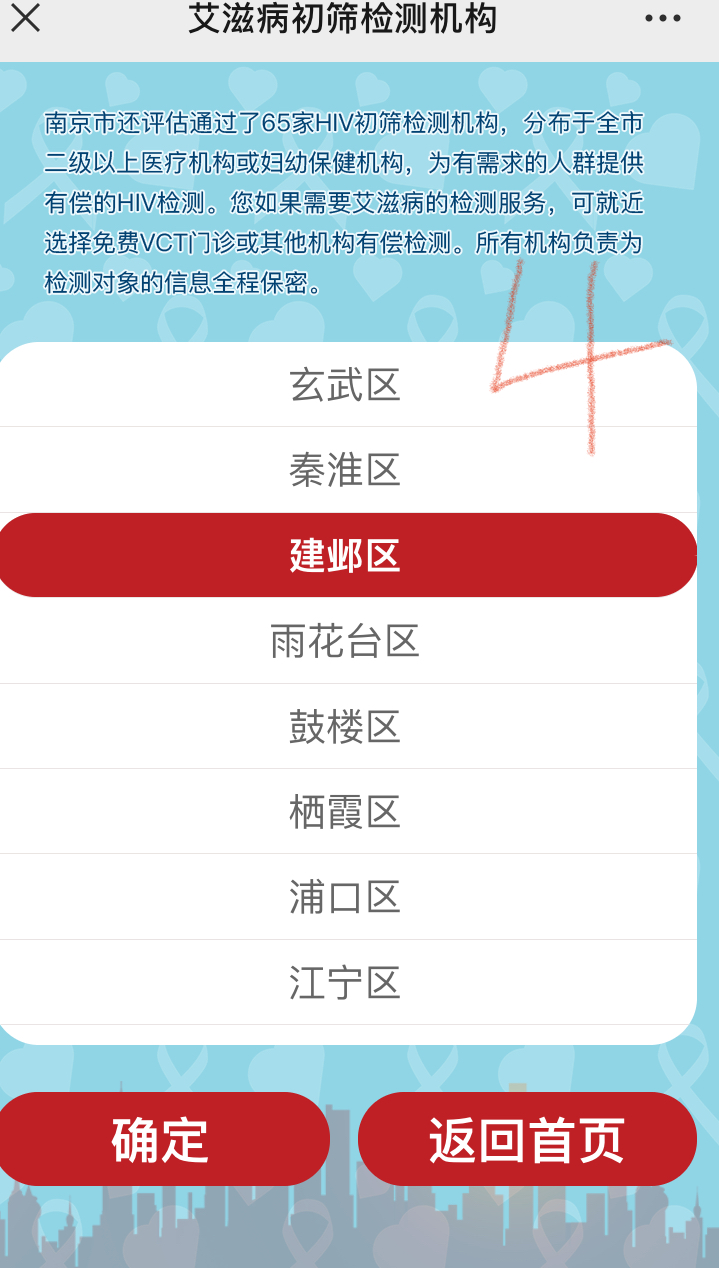Image resolution: width=719 pixels, height=1268 pixels.
Task: Choose the highlighted 建邺区 row
Action: pyautogui.click(x=345, y=555)
